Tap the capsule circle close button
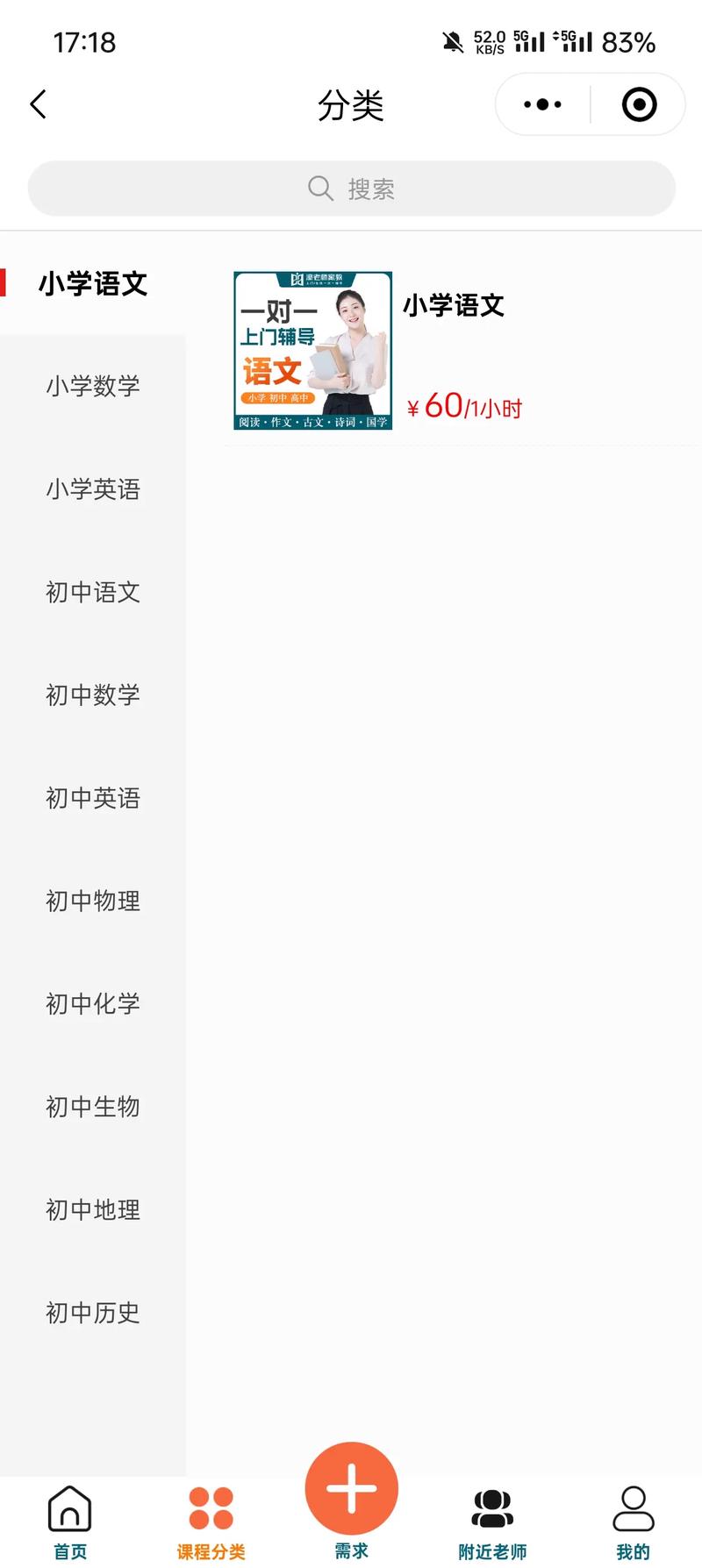 pyautogui.click(x=639, y=103)
